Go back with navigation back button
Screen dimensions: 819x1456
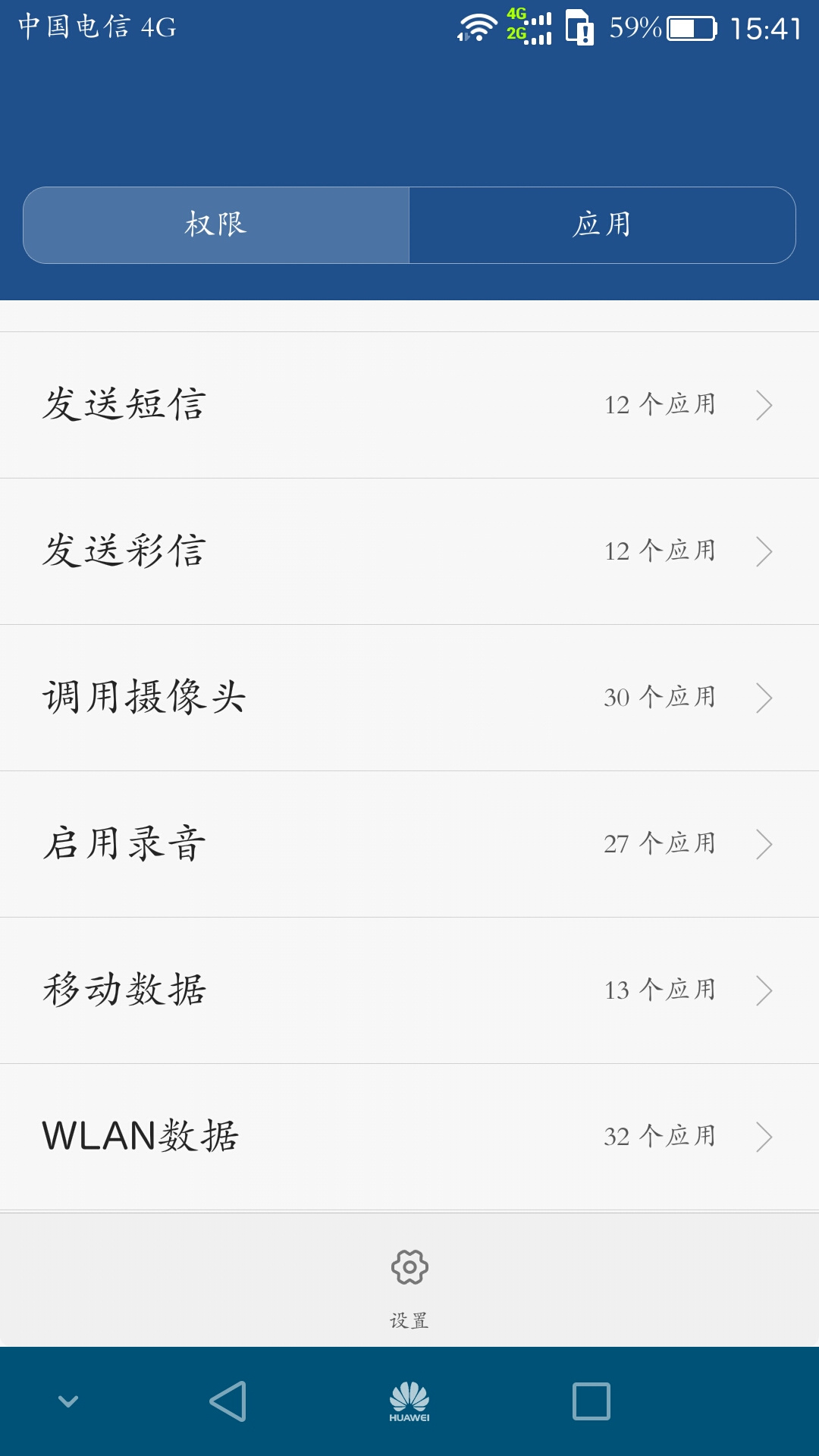click(x=227, y=1401)
